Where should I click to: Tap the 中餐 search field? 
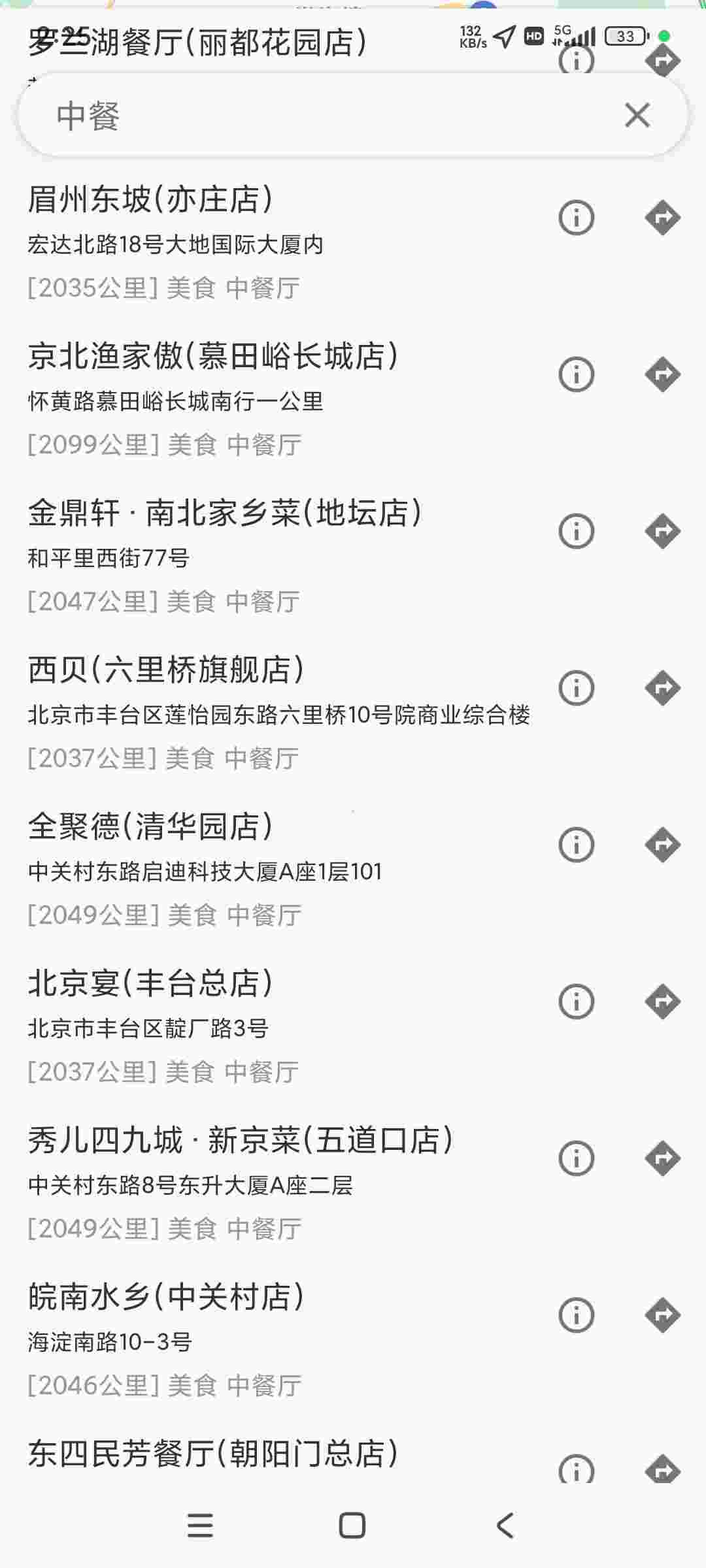(314, 116)
